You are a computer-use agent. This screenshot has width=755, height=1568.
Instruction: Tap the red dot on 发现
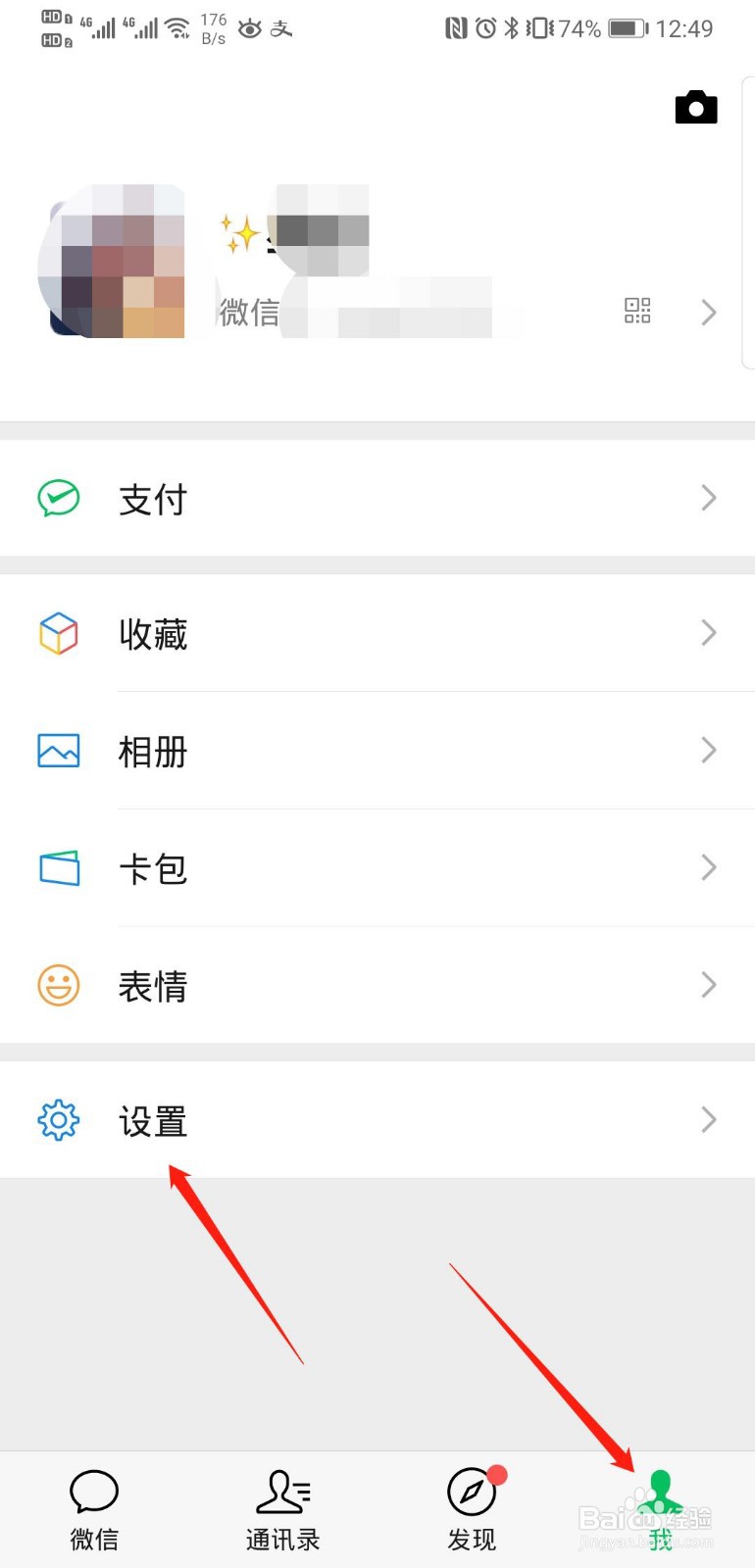coord(497,1473)
